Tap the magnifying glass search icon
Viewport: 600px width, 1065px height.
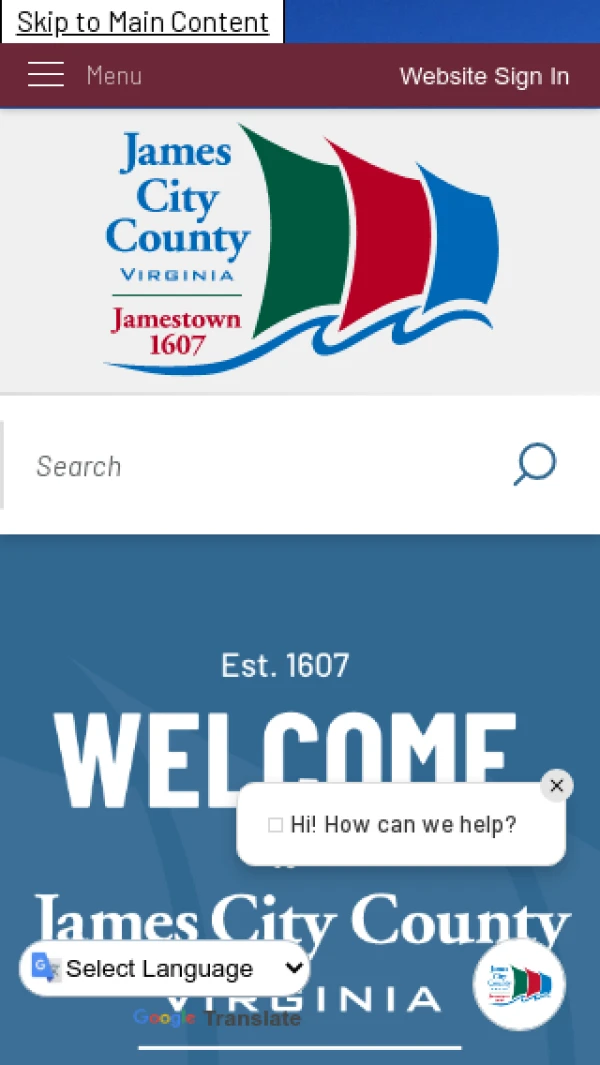(535, 465)
